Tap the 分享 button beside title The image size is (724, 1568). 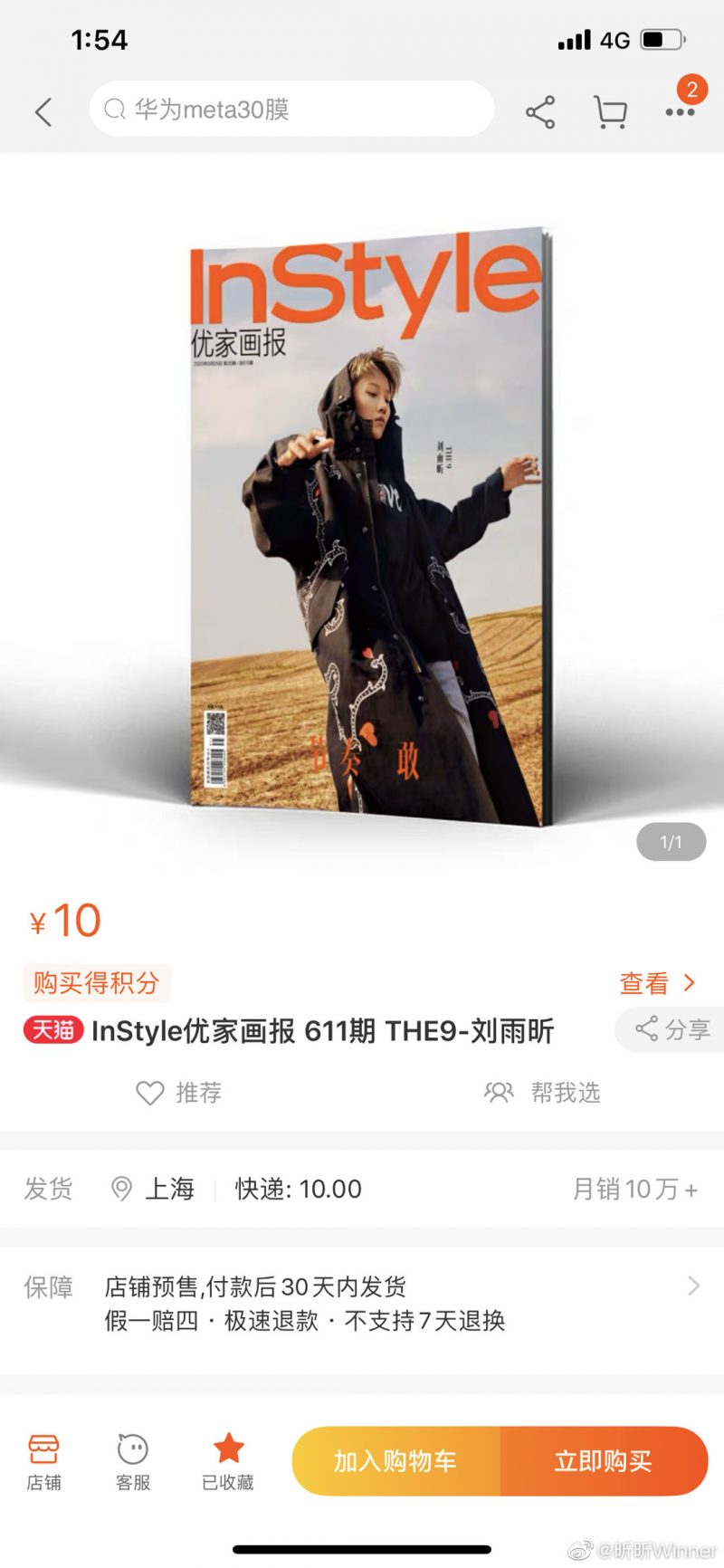coord(672,1029)
